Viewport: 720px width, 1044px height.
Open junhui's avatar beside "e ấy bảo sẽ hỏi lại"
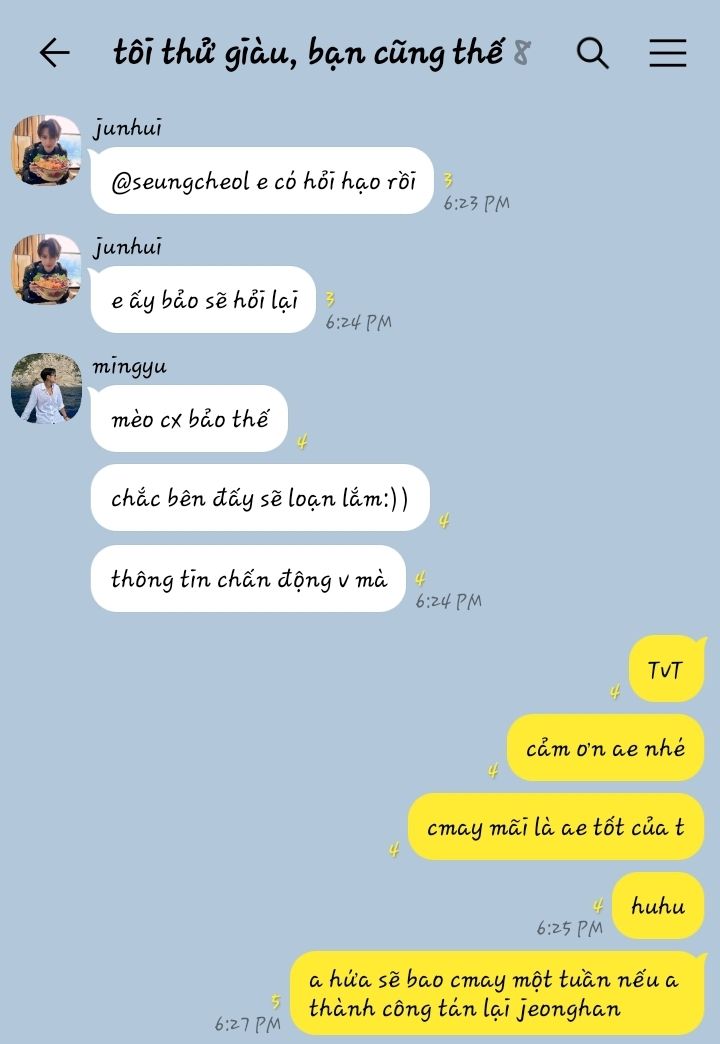[x=46, y=269]
